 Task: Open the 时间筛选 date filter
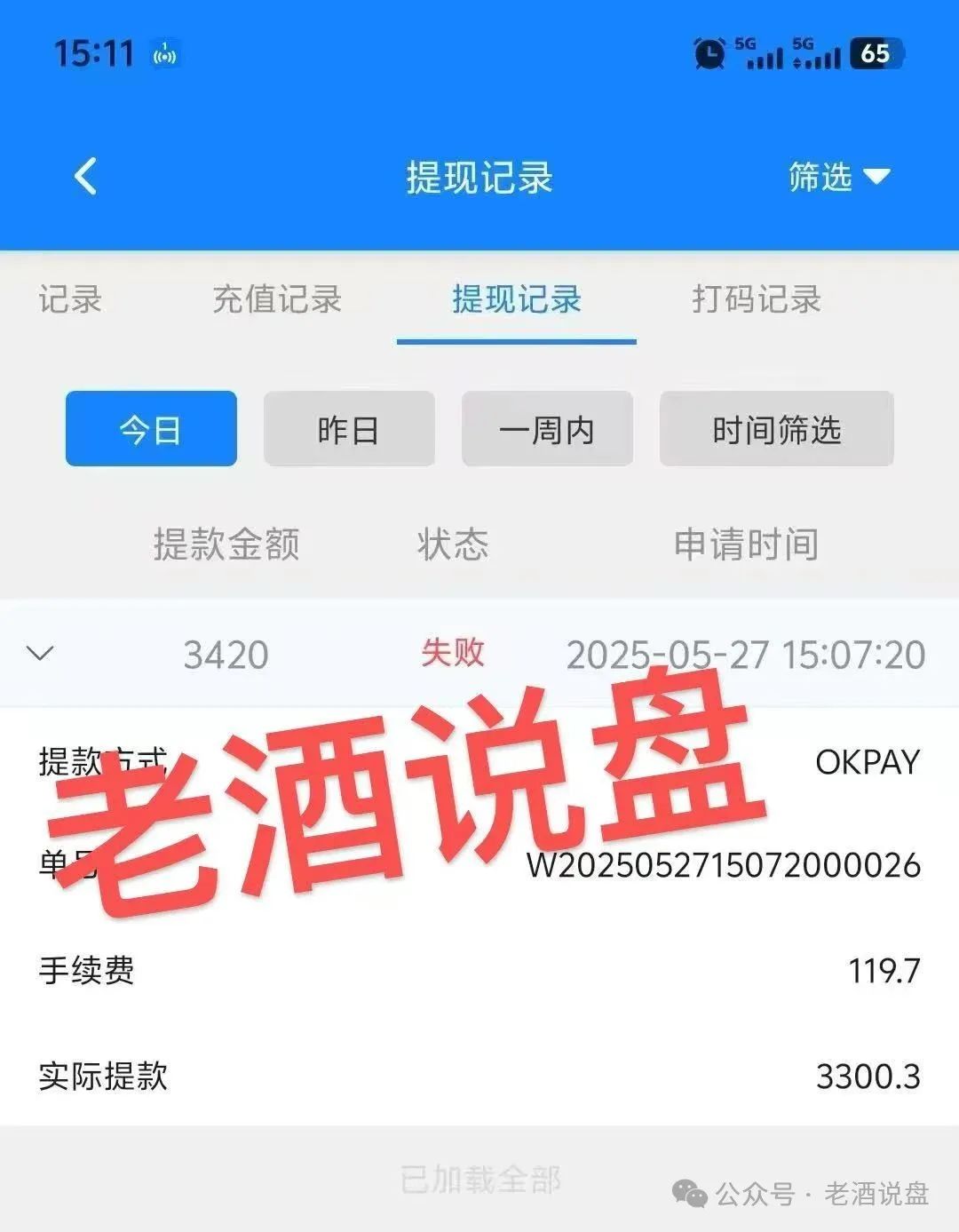[776, 429]
